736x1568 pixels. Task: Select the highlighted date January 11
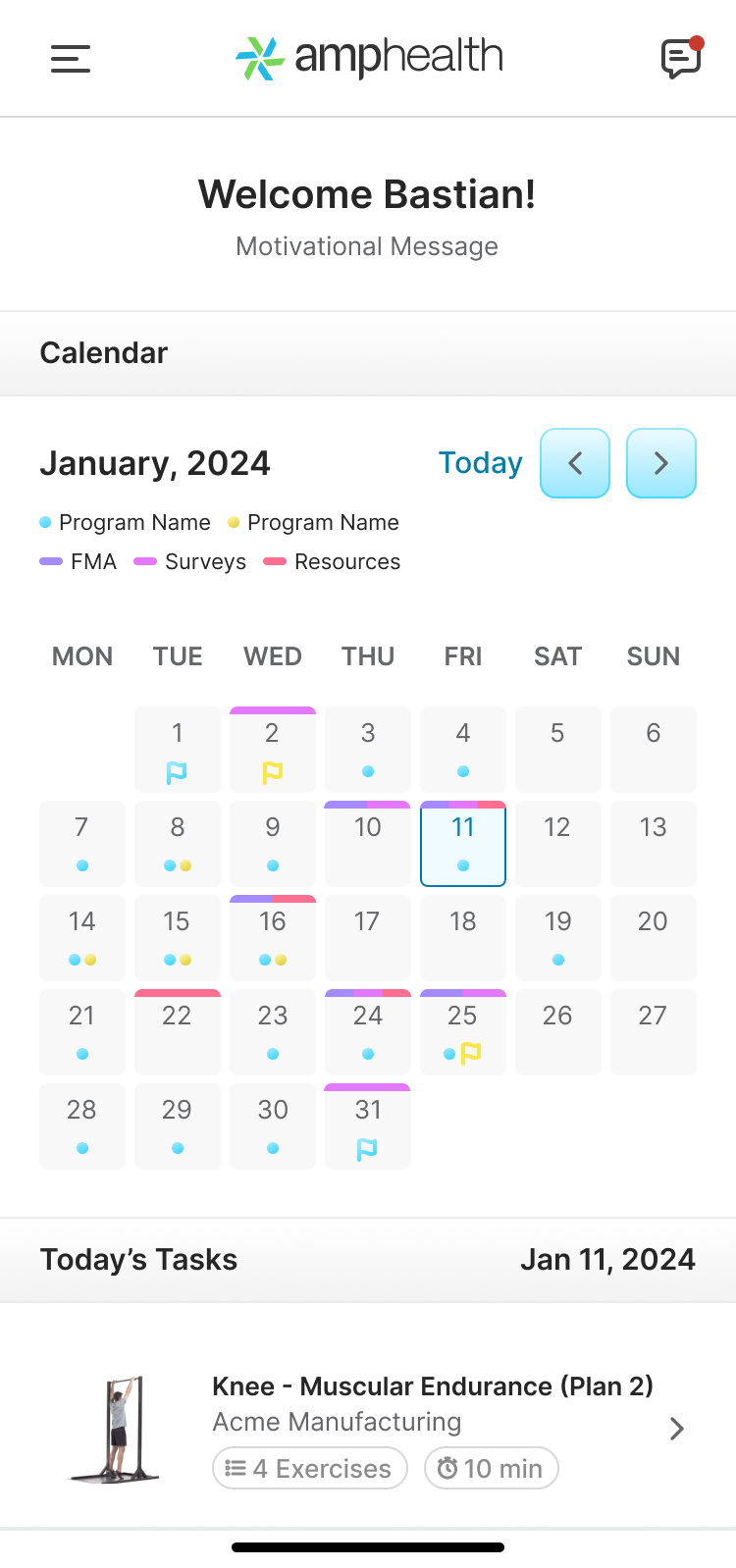(463, 844)
